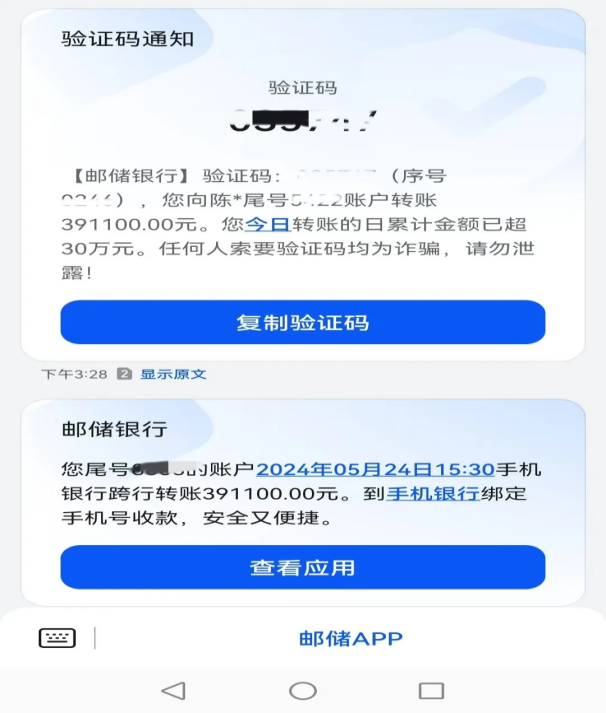This screenshot has width=606, height=713.
Task: Go back with the navigation bar
Action: click(173, 691)
